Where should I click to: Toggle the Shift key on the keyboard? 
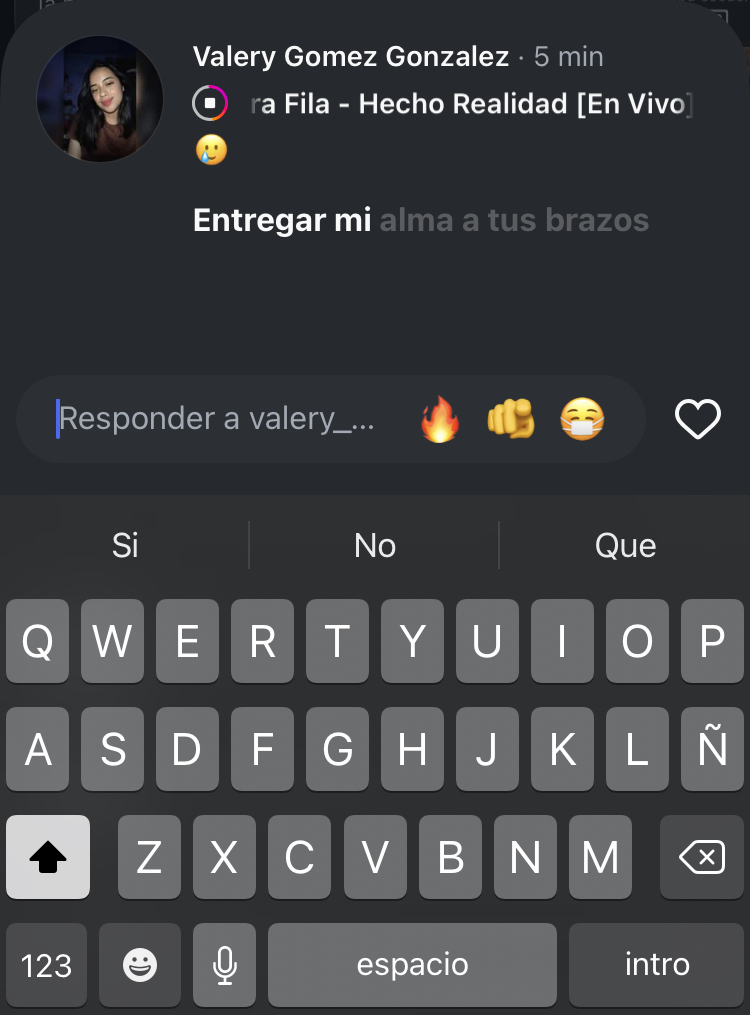coord(48,857)
